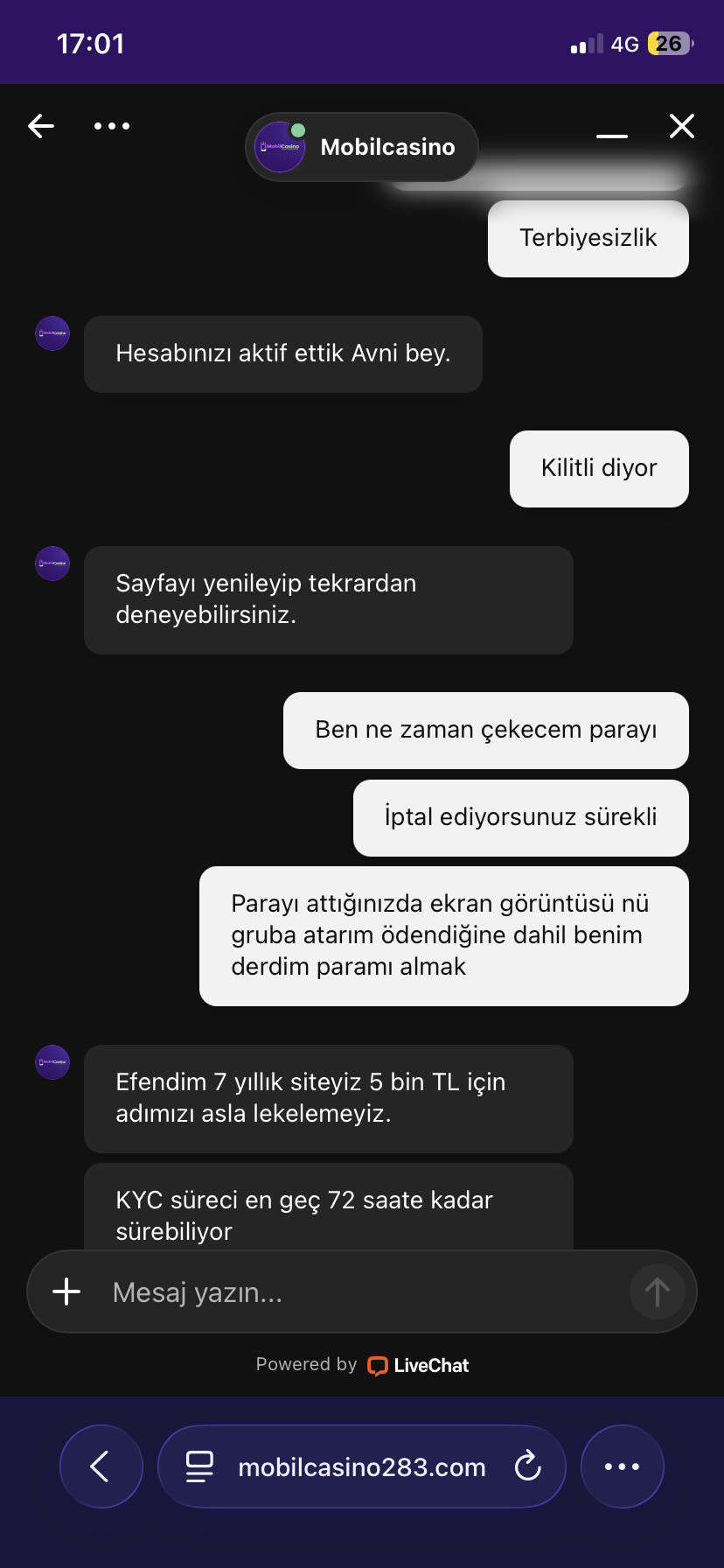Open the LiveChat powered-by link
Viewport: 724px width, 1568px height.
coord(418,1365)
